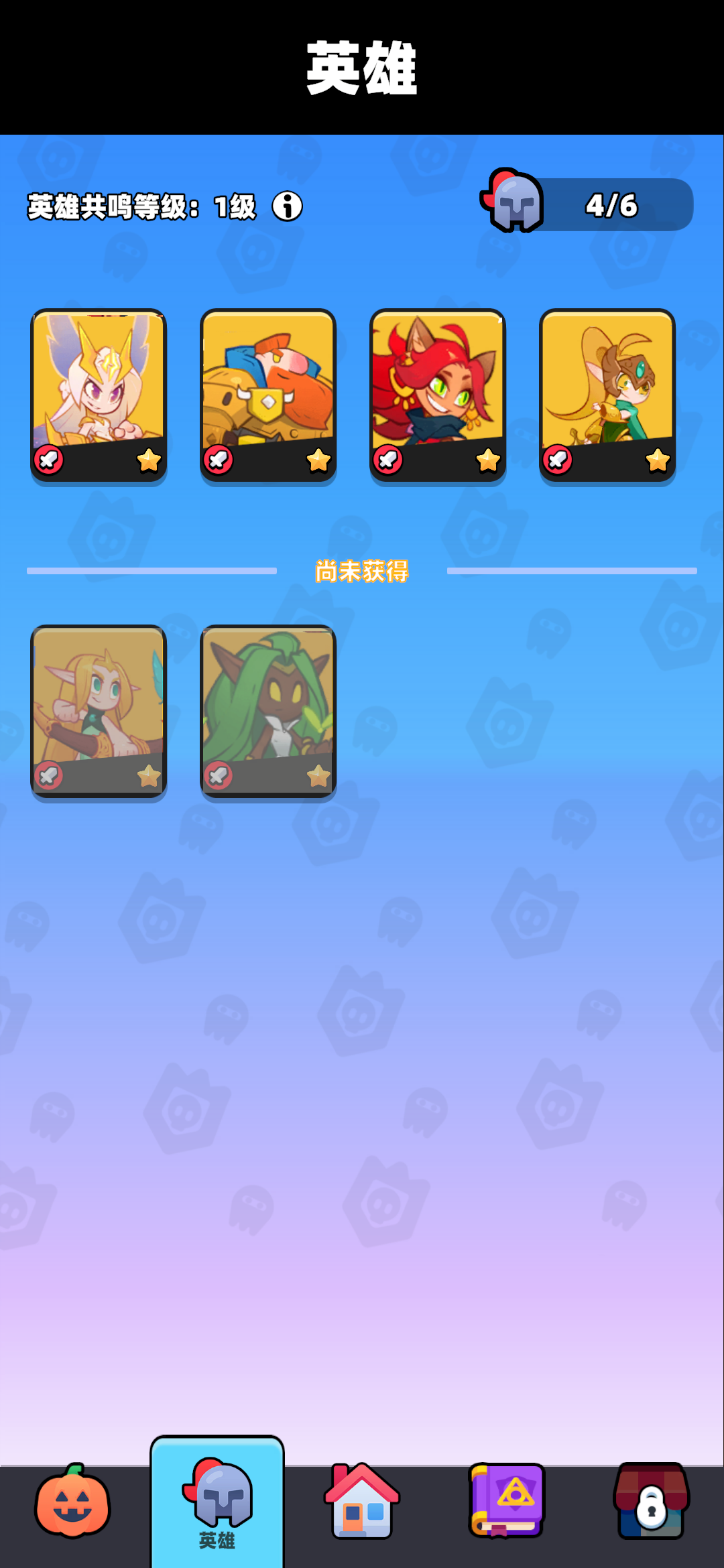The image size is (724, 1568).
Task: Tap the locked shop tab
Action: 651,1502
